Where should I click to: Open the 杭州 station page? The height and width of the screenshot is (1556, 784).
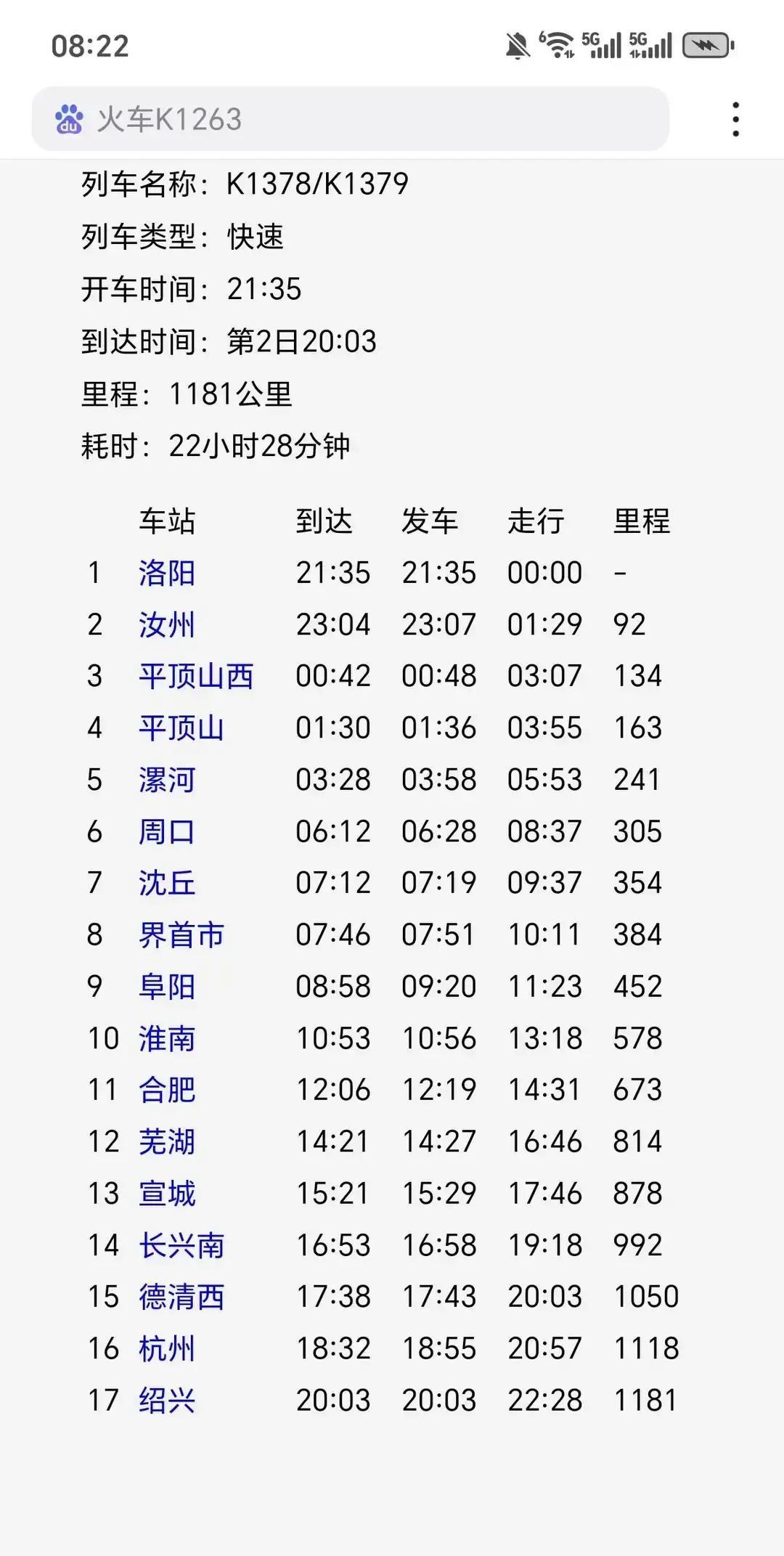click(166, 1348)
